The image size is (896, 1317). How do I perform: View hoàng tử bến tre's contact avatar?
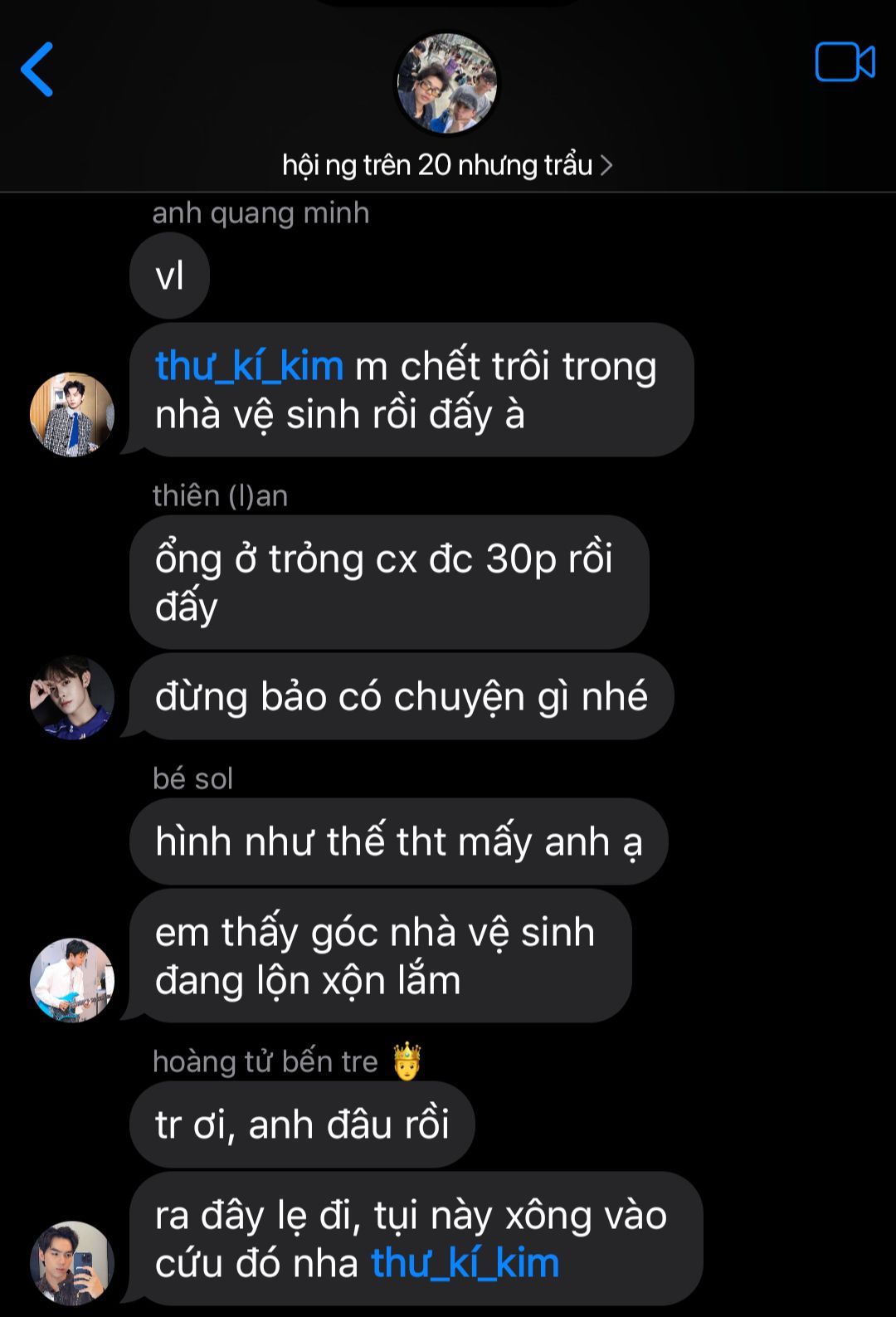[x=72, y=1262]
